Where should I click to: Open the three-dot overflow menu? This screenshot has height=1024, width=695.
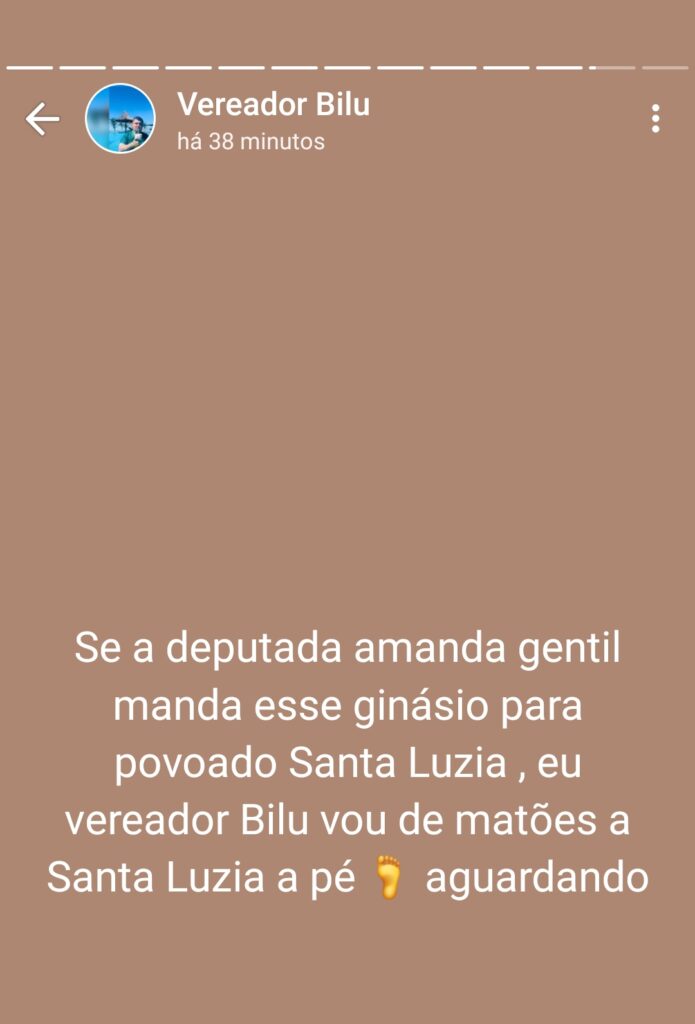[655, 119]
